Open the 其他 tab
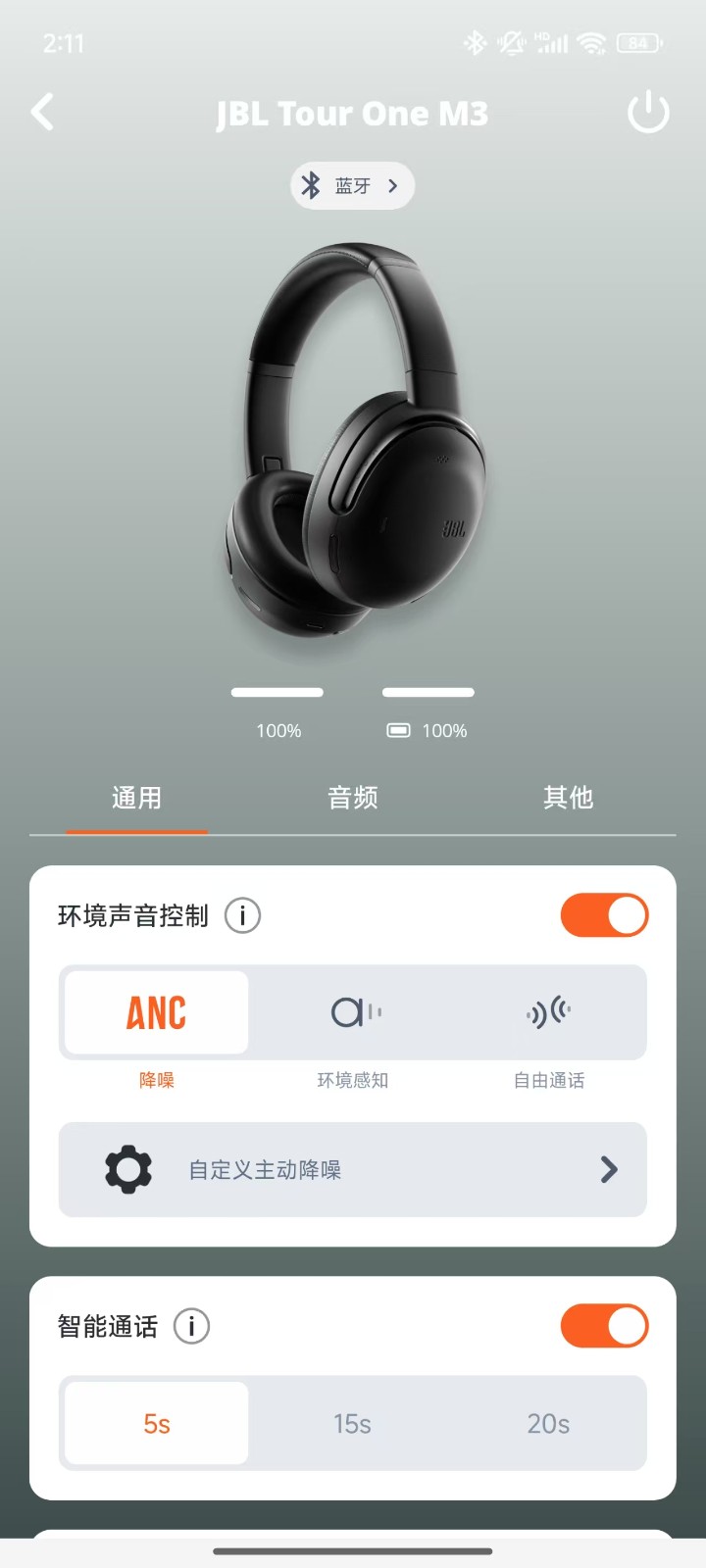This screenshot has height=1568, width=706. pyautogui.click(x=569, y=798)
